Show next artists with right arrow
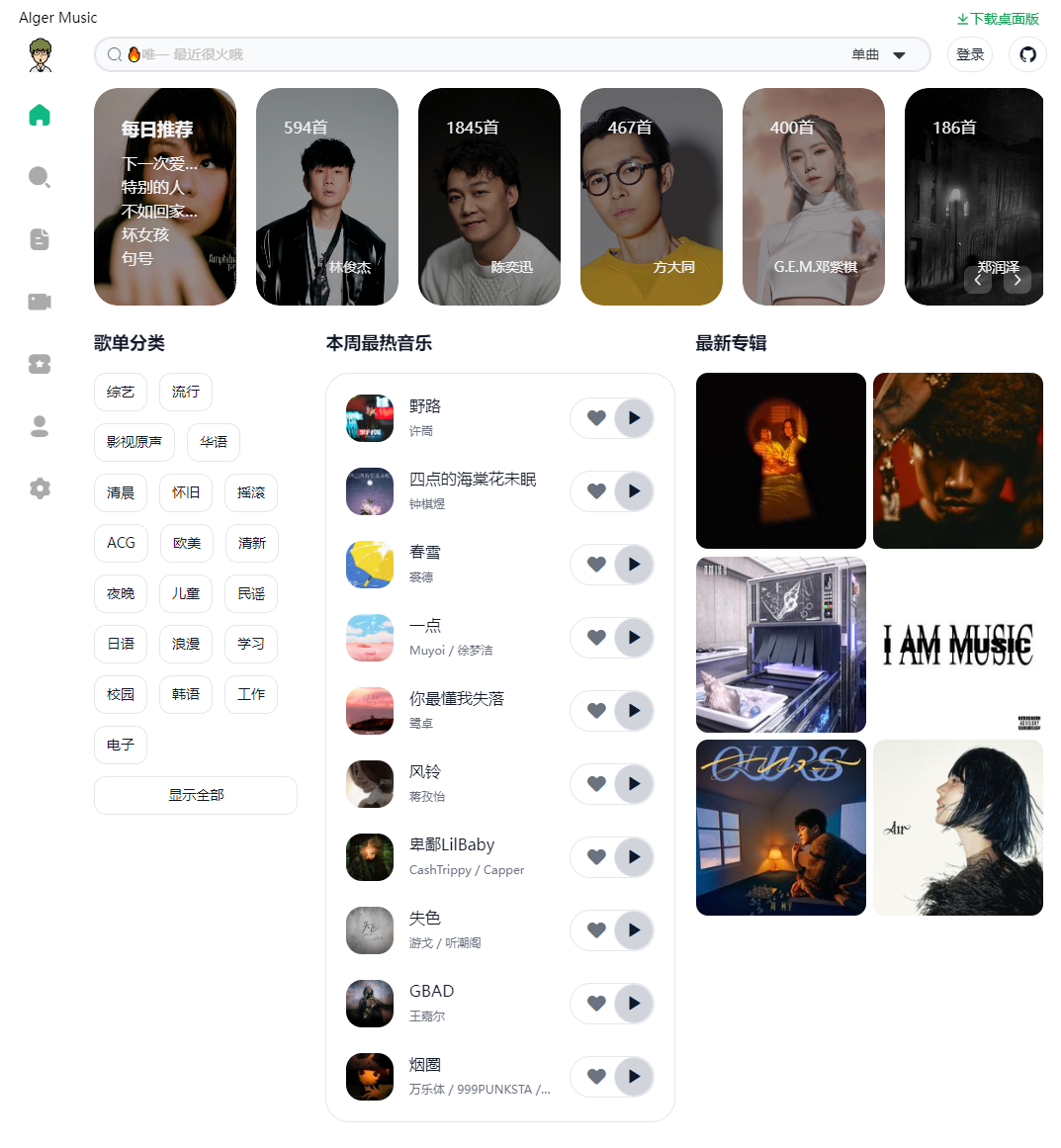The image size is (1061, 1148). 1017,280
